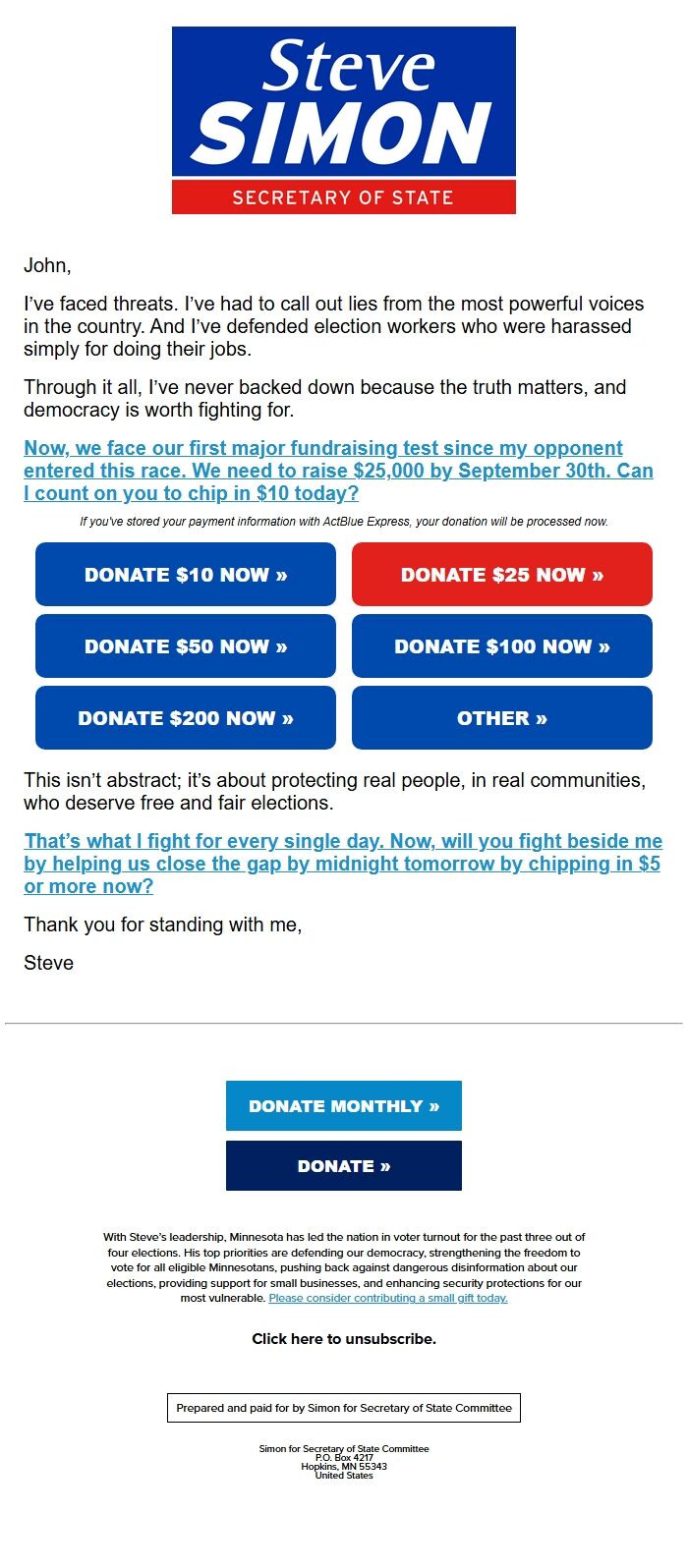Choose the DONATE $50 NOW button
688x1568 pixels.
[x=186, y=646]
